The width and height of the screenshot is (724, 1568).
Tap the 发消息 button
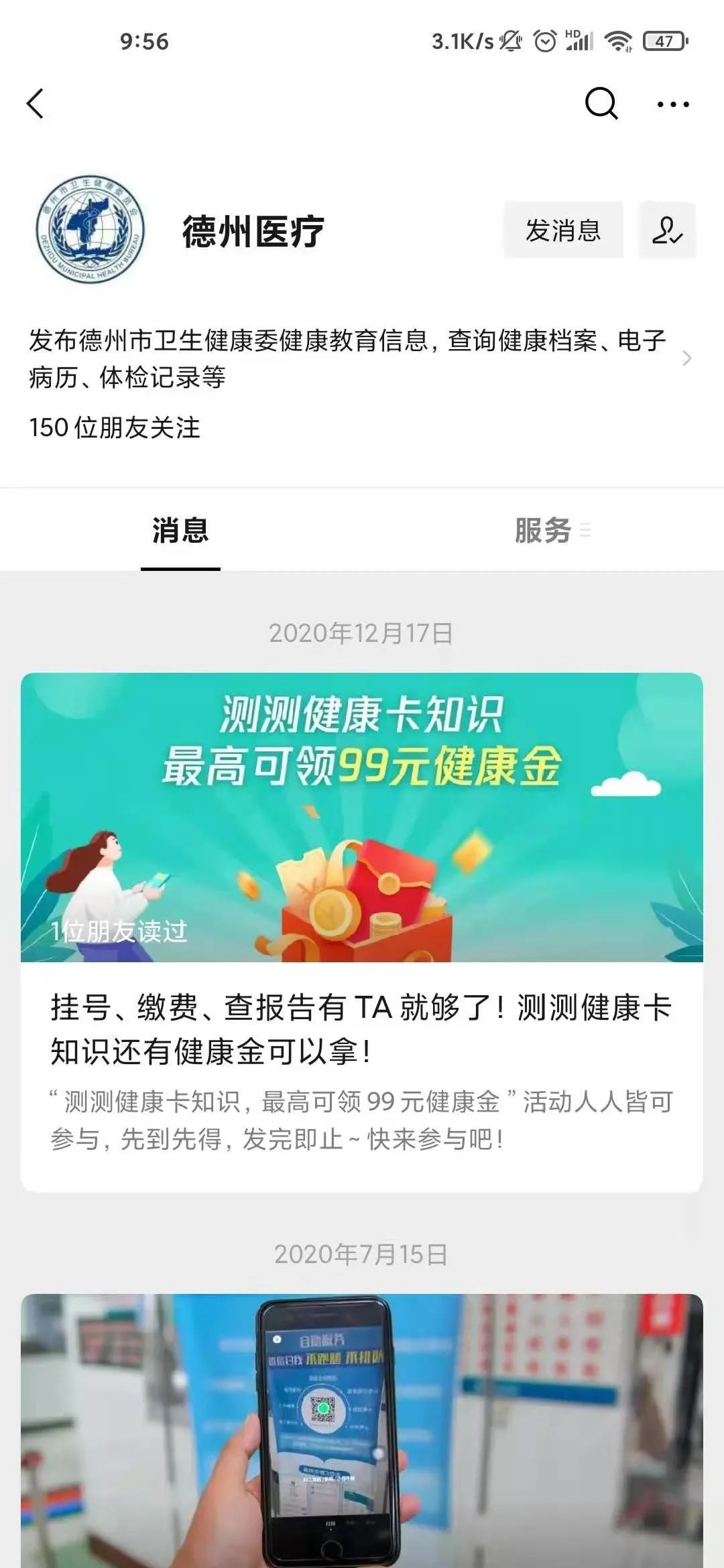(x=563, y=230)
